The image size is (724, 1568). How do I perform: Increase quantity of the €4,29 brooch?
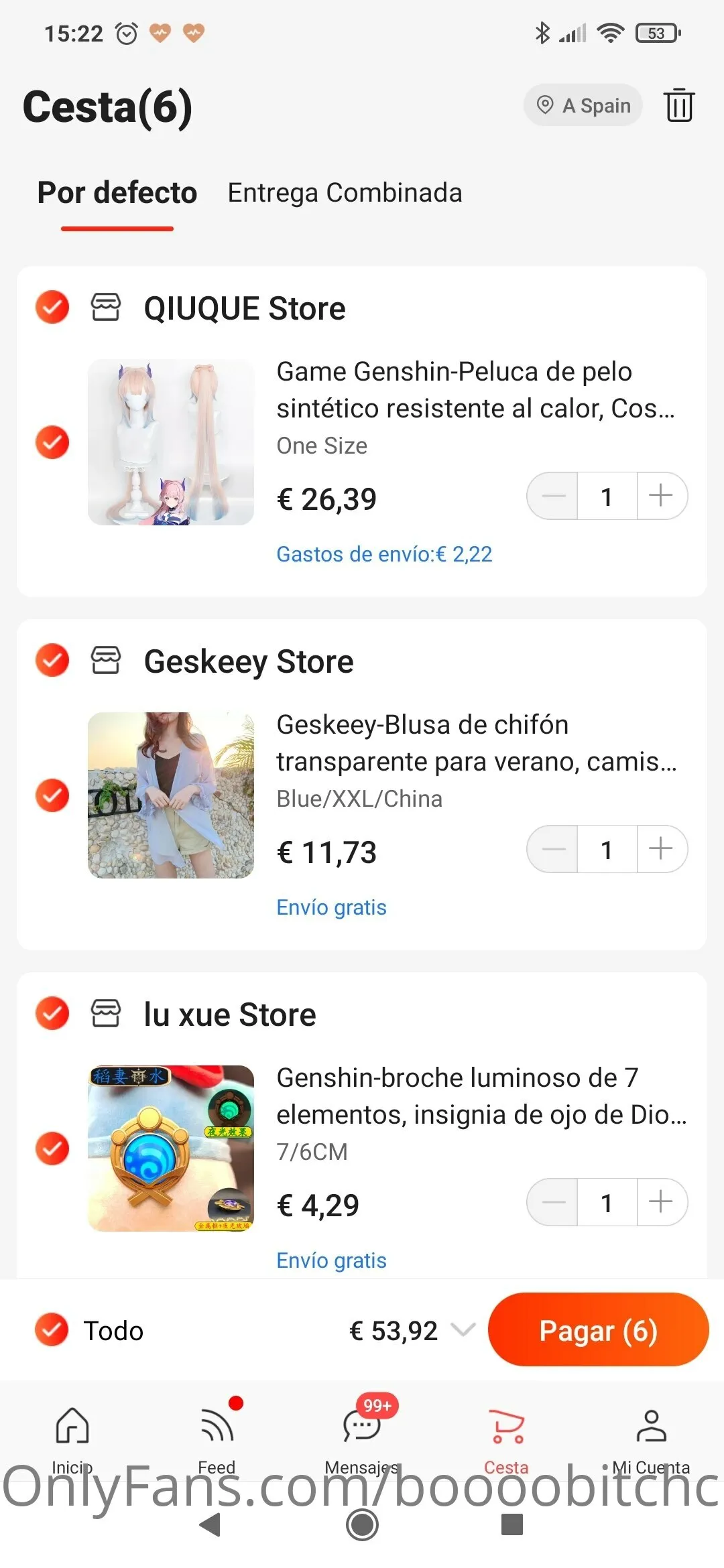click(x=661, y=1202)
